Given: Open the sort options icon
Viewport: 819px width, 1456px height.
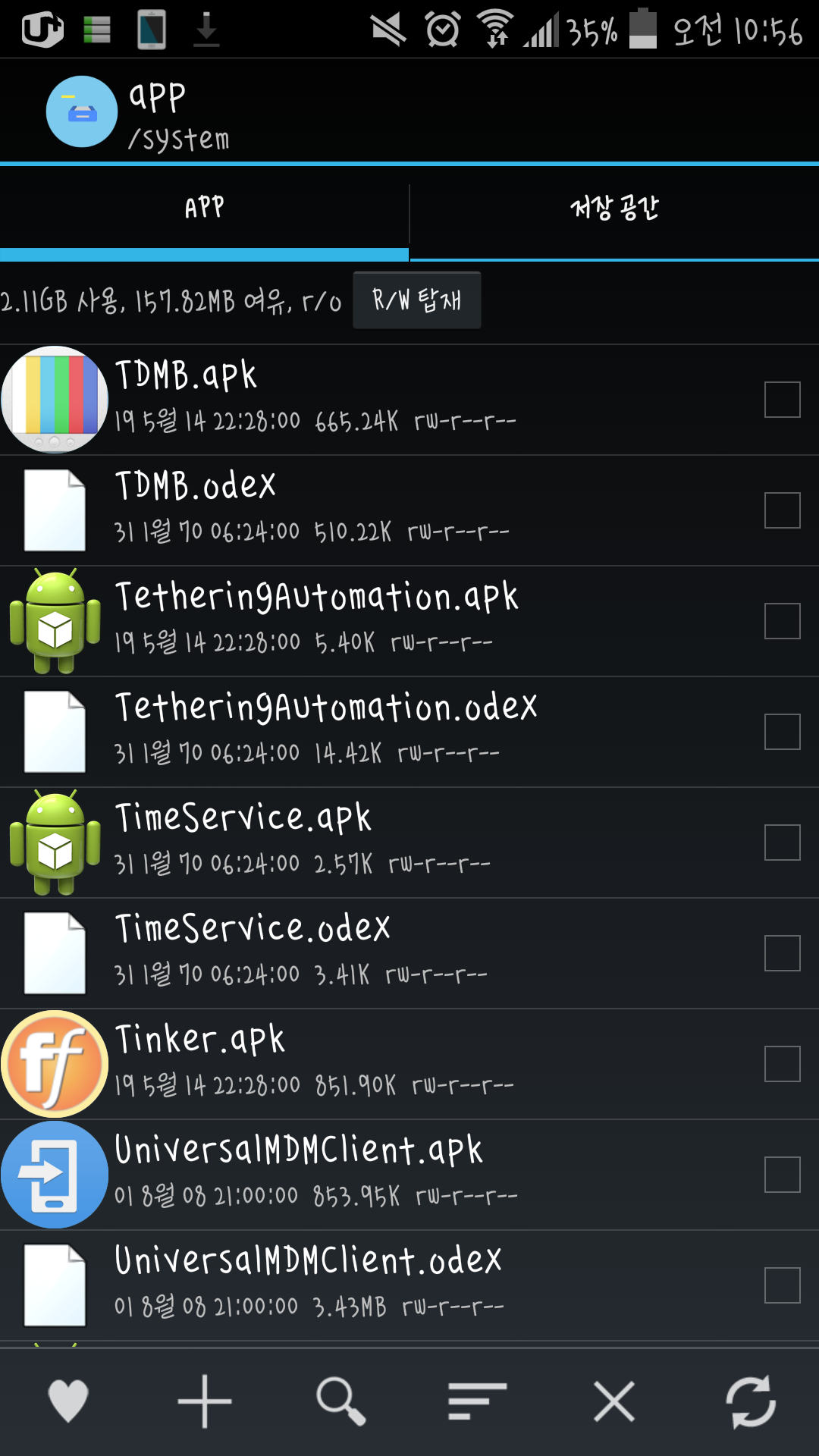Looking at the screenshot, I should click(477, 1401).
